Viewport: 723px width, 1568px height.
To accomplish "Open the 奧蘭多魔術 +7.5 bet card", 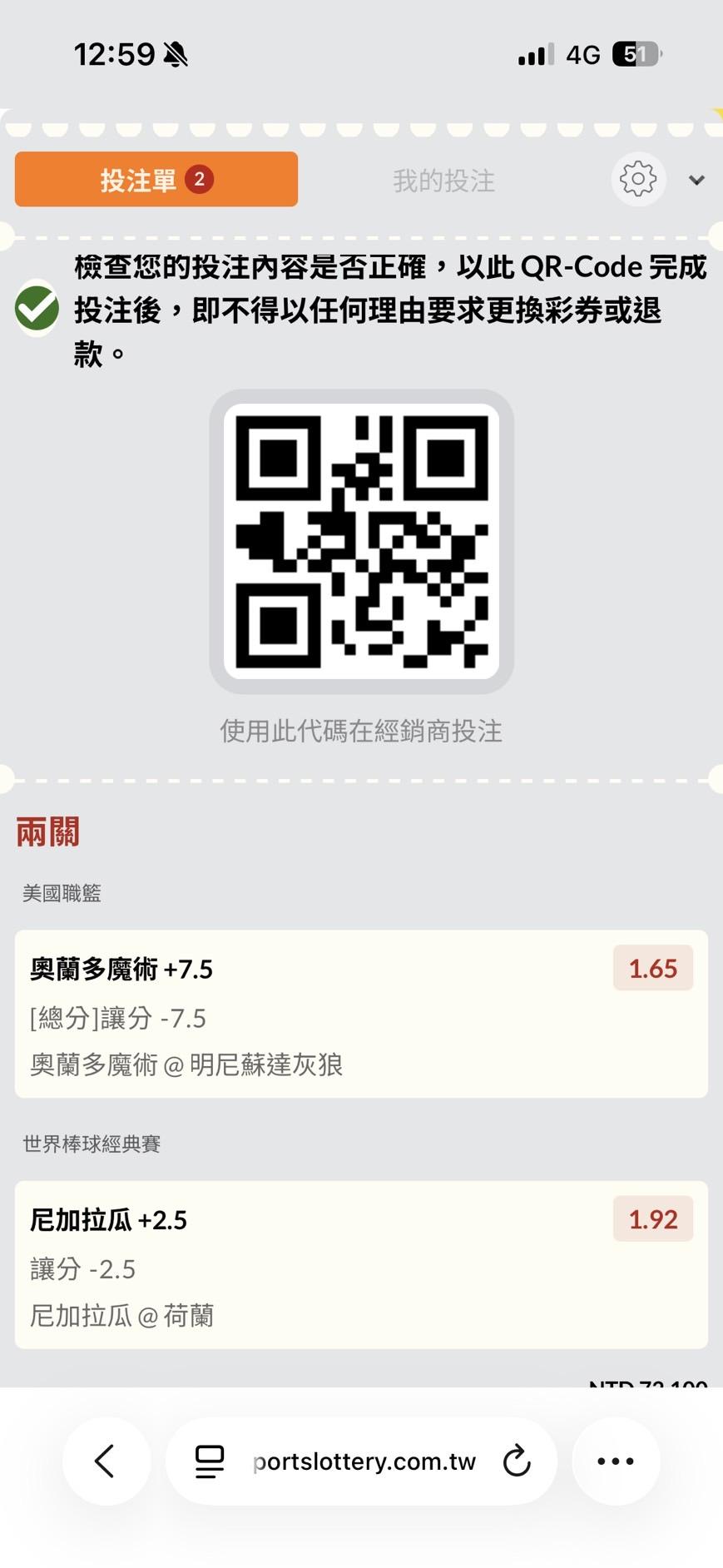I will tap(361, 1014).
